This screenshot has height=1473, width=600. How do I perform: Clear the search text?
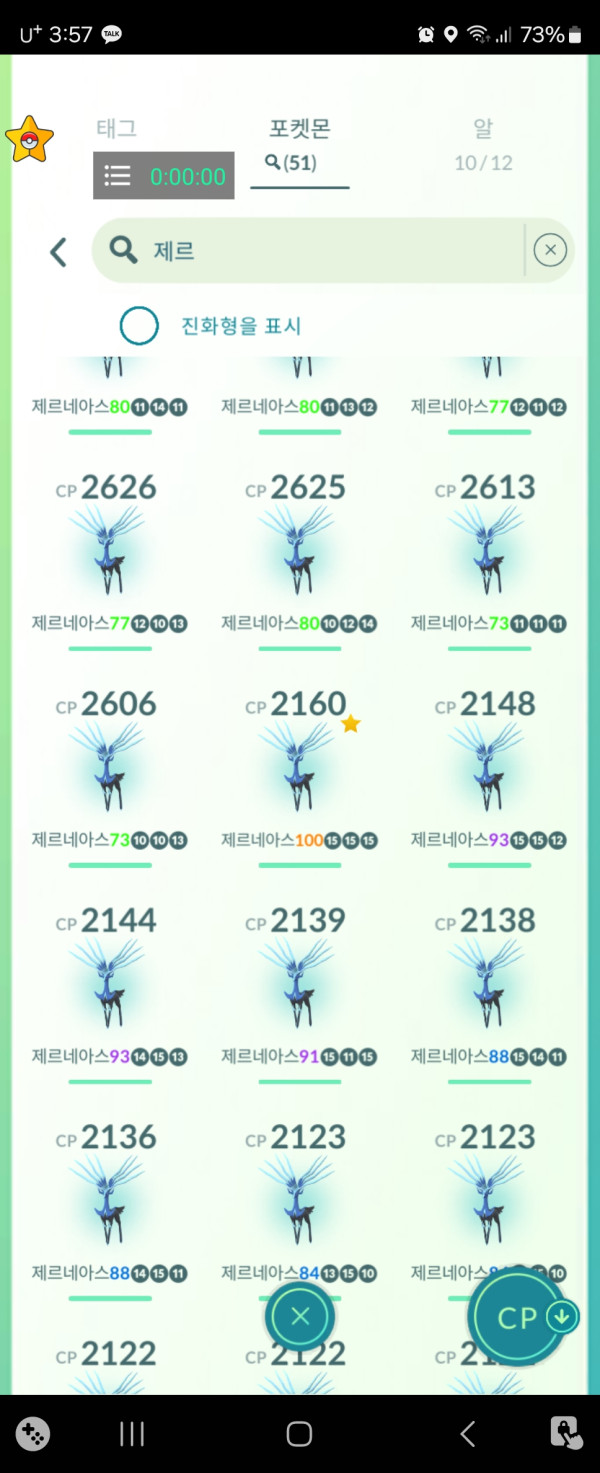click(550, 250)
